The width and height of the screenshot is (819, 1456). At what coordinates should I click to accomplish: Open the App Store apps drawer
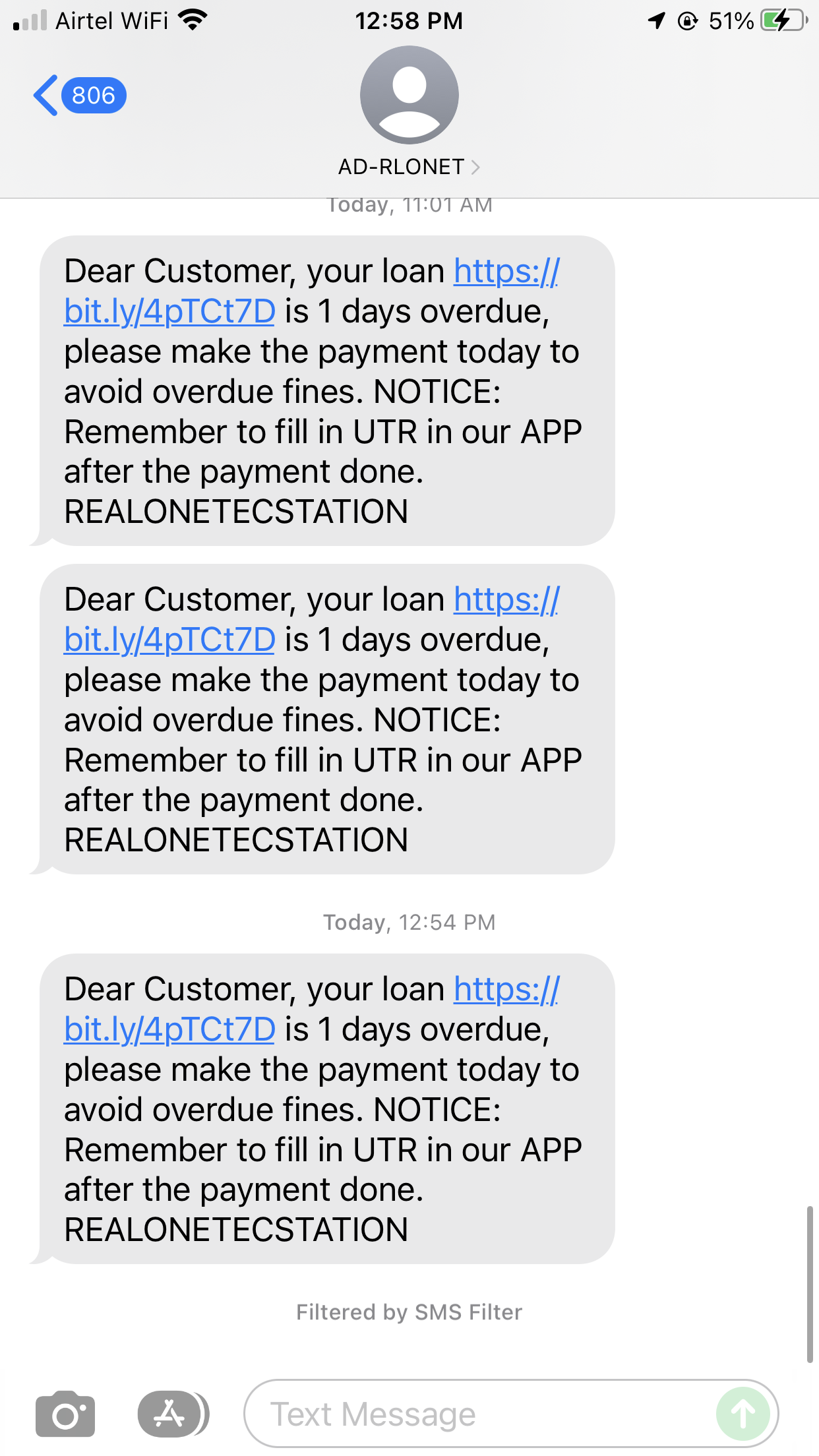[x=170, y=1414]
